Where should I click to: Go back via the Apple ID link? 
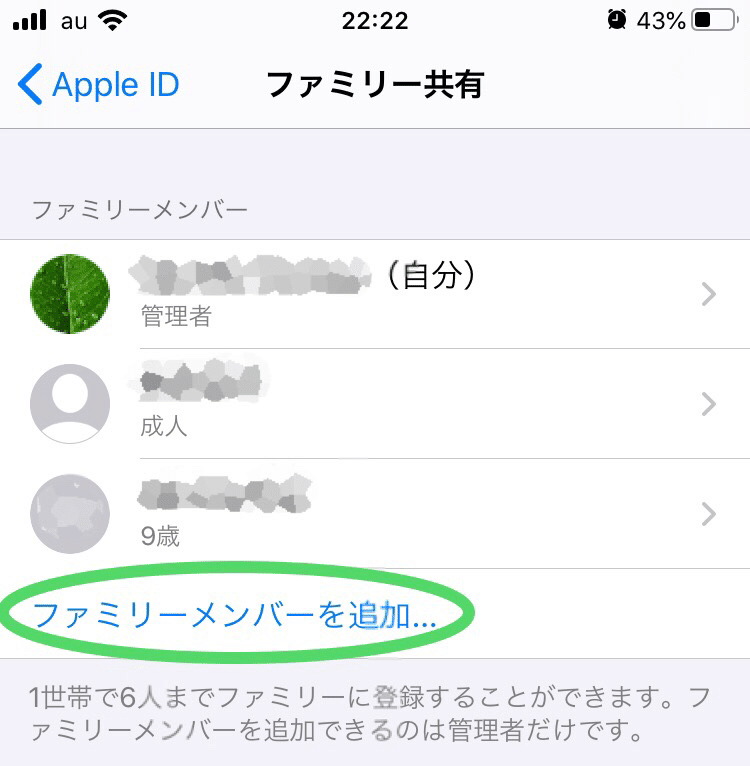pos(115,84)
